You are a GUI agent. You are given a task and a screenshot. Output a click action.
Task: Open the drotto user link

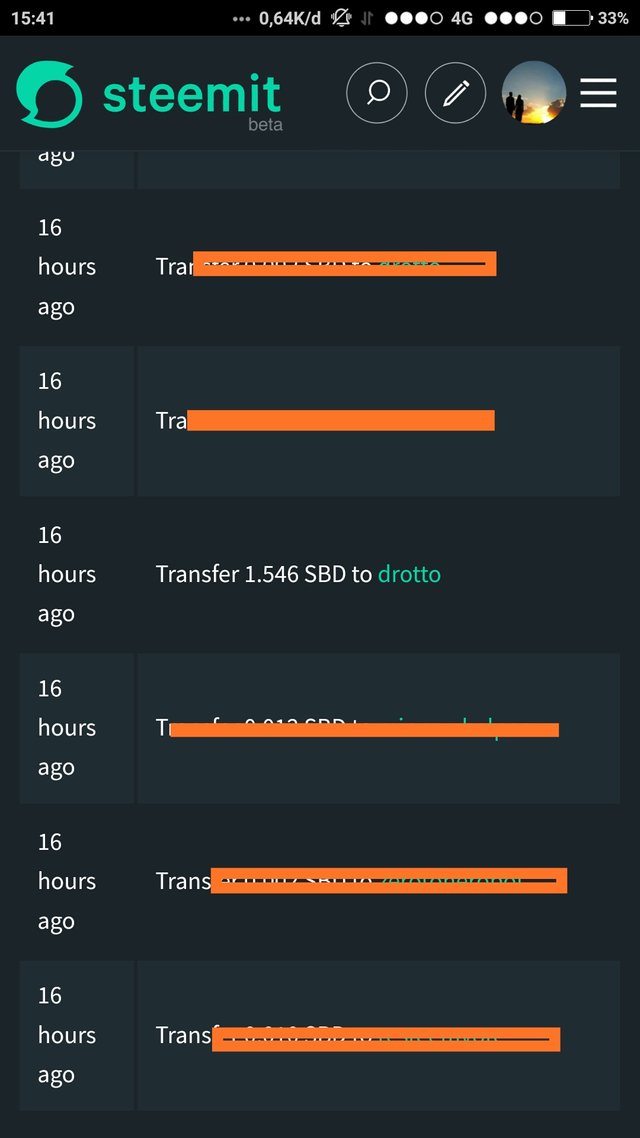[409, 574]
